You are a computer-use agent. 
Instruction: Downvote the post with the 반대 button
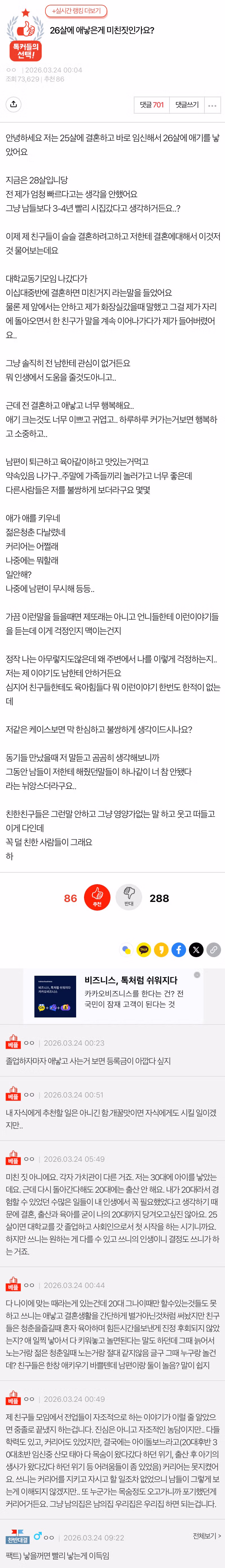(x=129, y=897)
